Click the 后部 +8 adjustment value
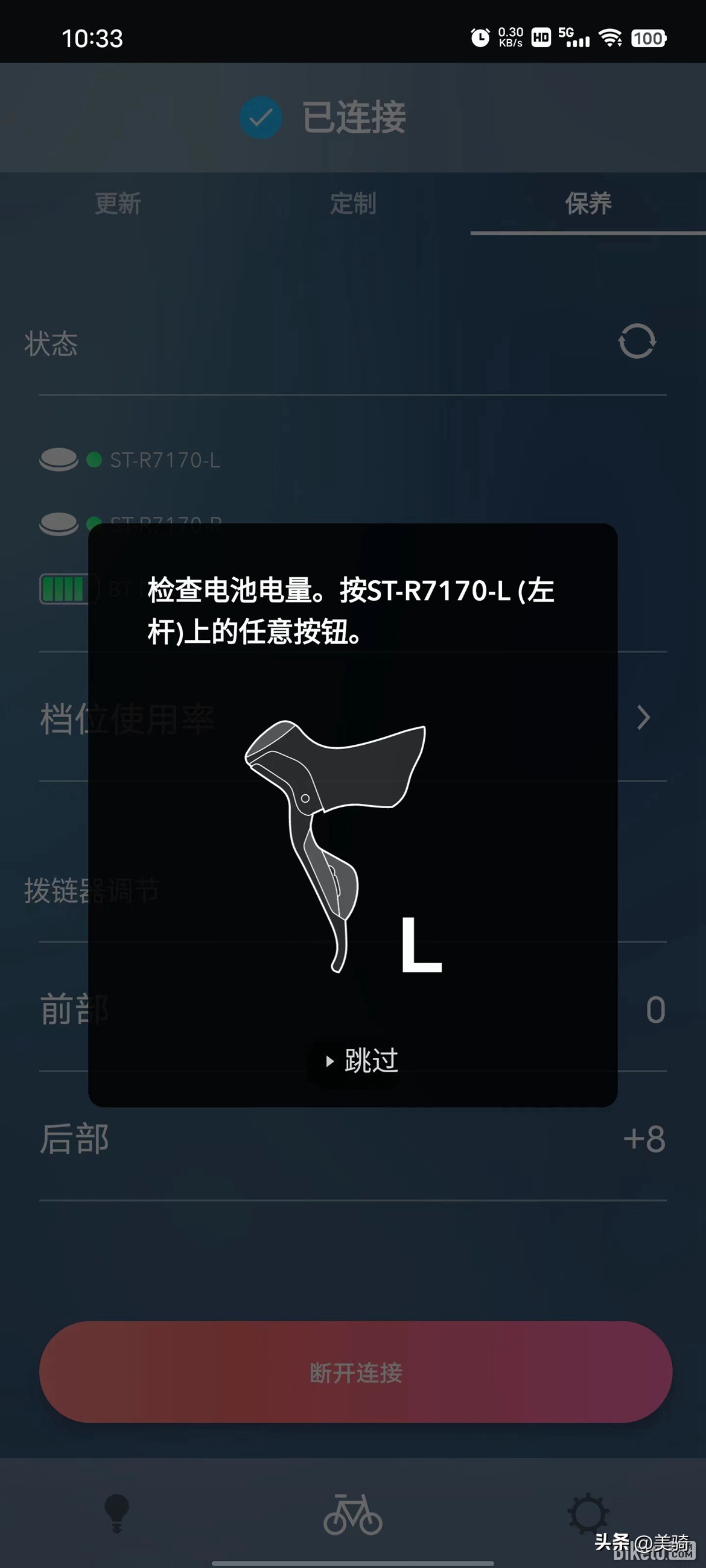Image resolution: width=706 pixels, height=1568 pixels. coord(644,1139)
